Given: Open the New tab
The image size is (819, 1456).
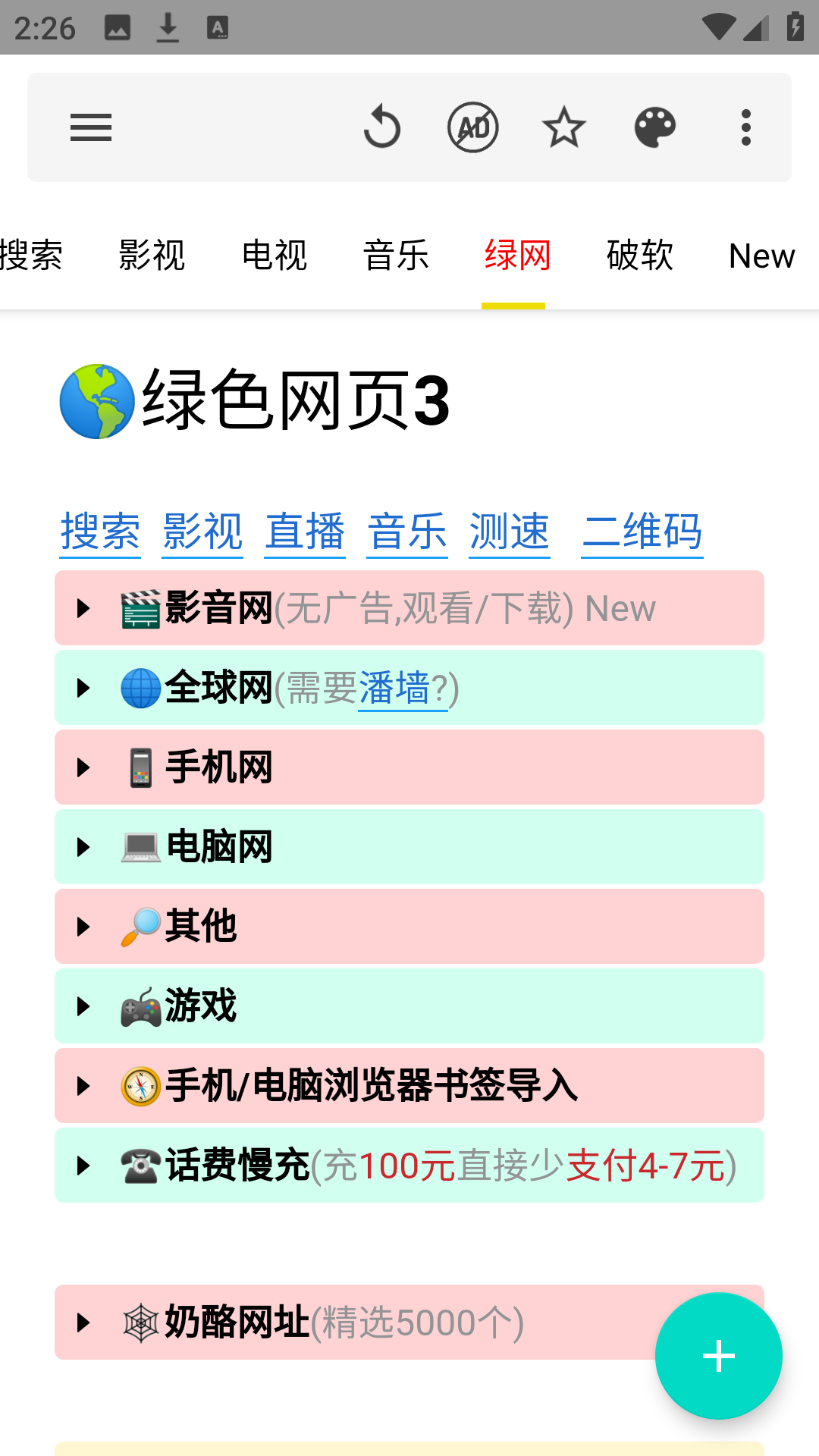Looking at the screenshot, I should coord(761,256).
